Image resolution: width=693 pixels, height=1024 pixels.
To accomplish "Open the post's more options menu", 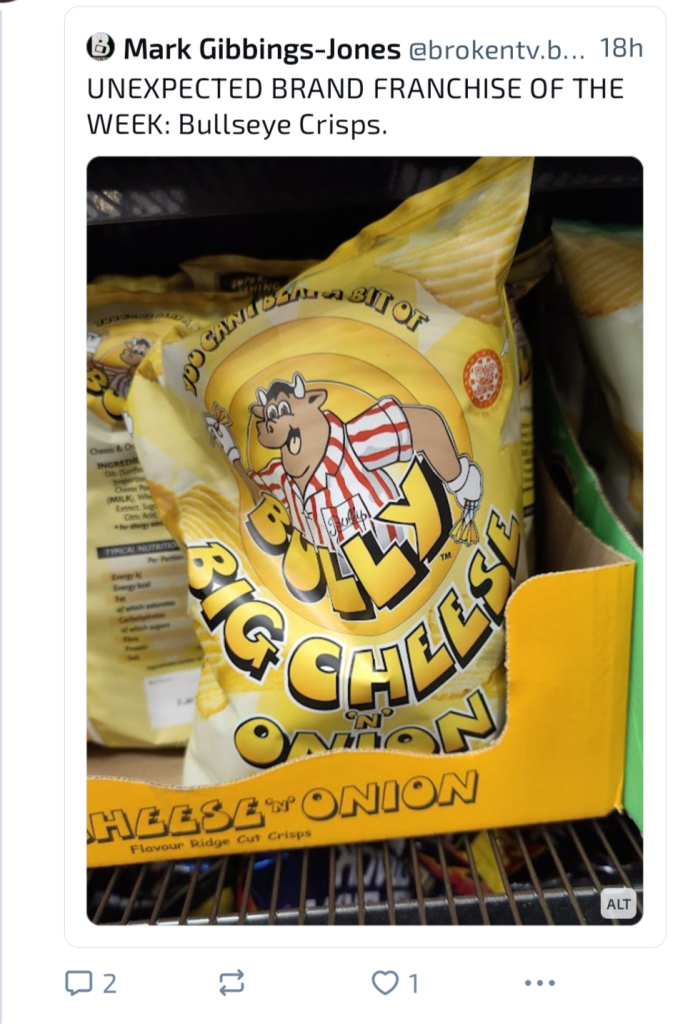I will [539, 983].
